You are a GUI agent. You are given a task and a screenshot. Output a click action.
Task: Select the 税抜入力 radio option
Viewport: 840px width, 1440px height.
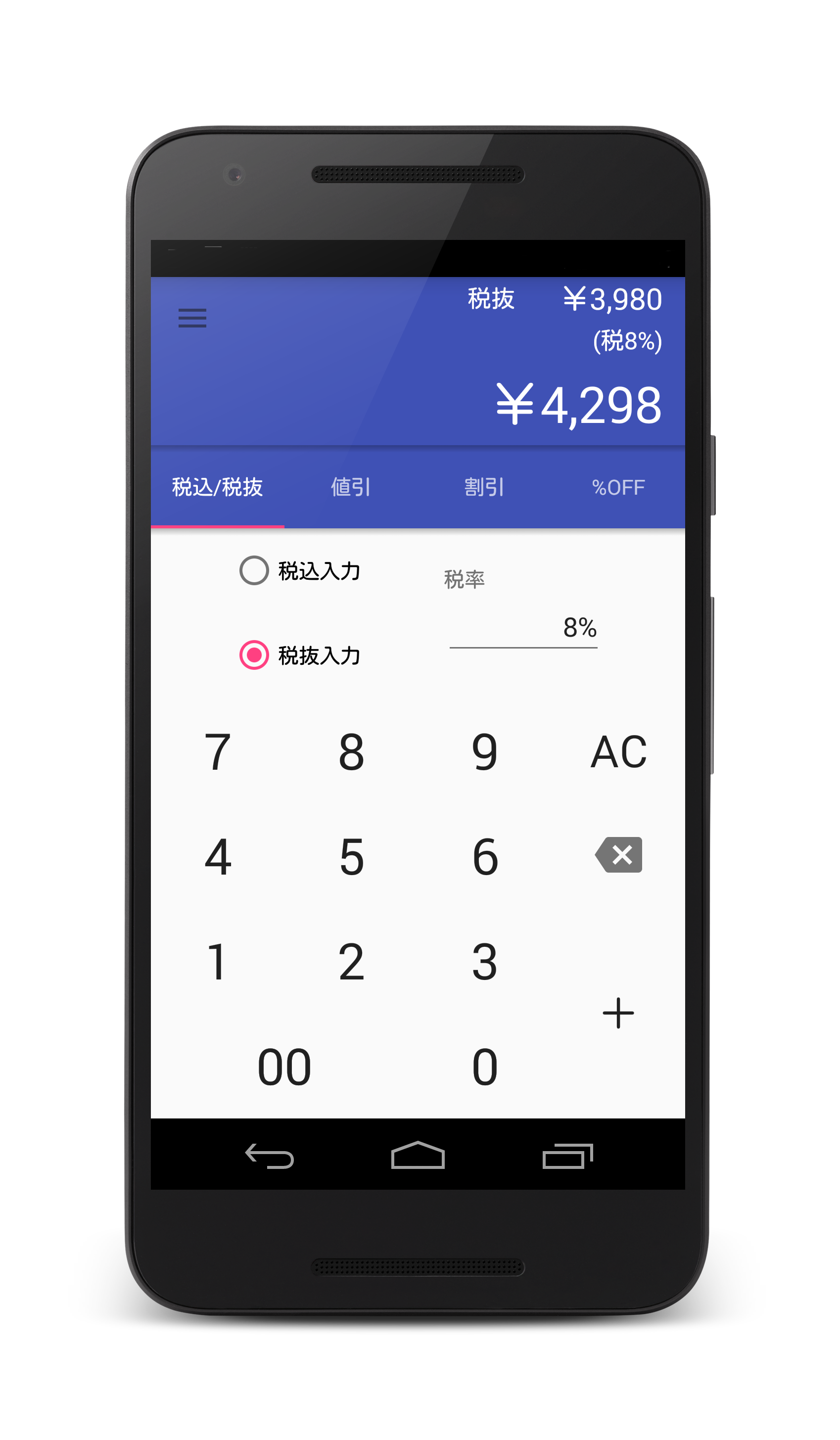pyautogui.click(x=254, y=655)
